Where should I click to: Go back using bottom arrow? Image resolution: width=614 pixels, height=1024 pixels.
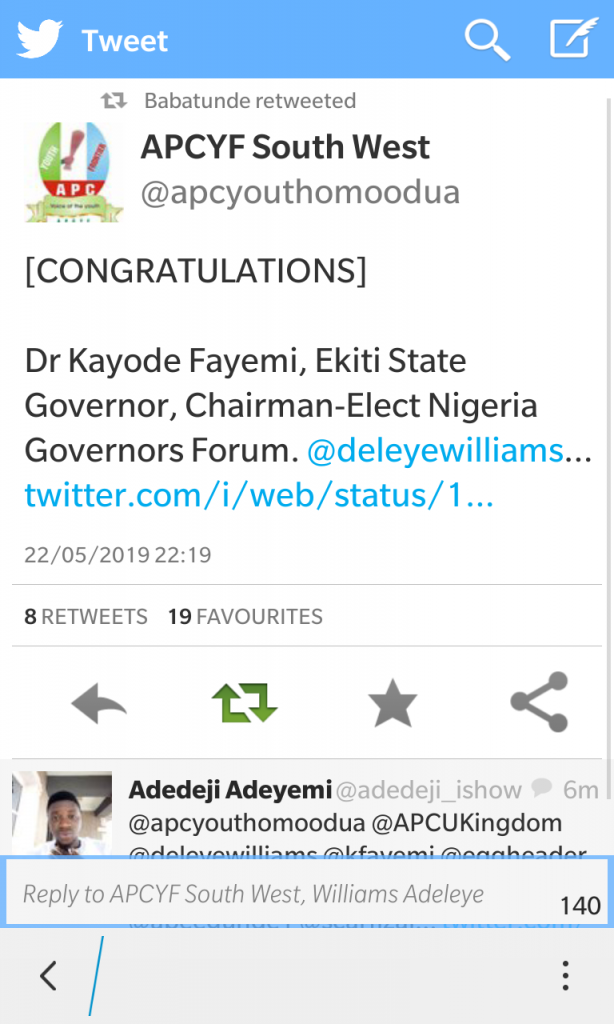(48, 975)
